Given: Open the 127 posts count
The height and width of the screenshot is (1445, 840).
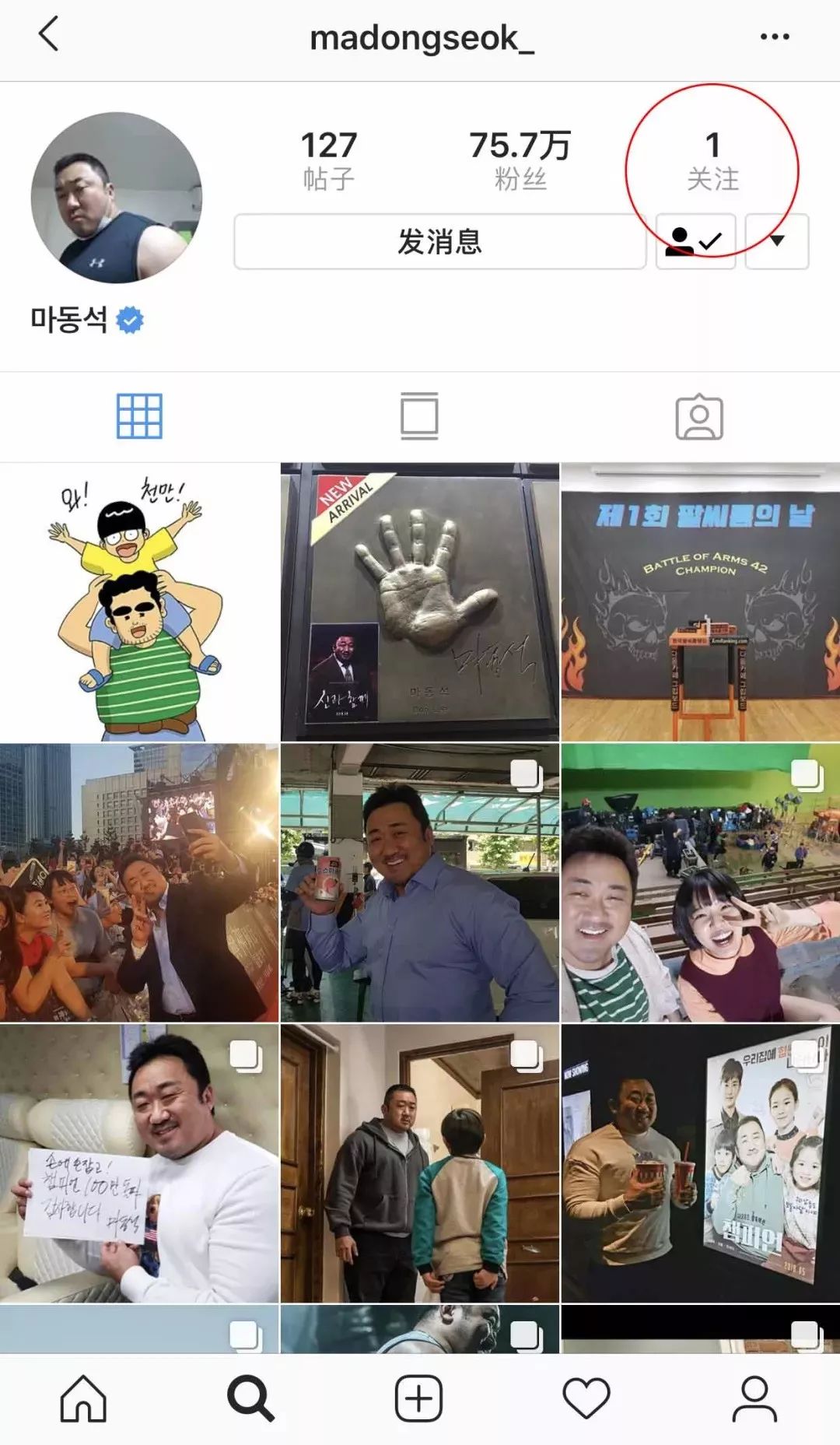Looking at the screenshot, I should click(329, 160).
